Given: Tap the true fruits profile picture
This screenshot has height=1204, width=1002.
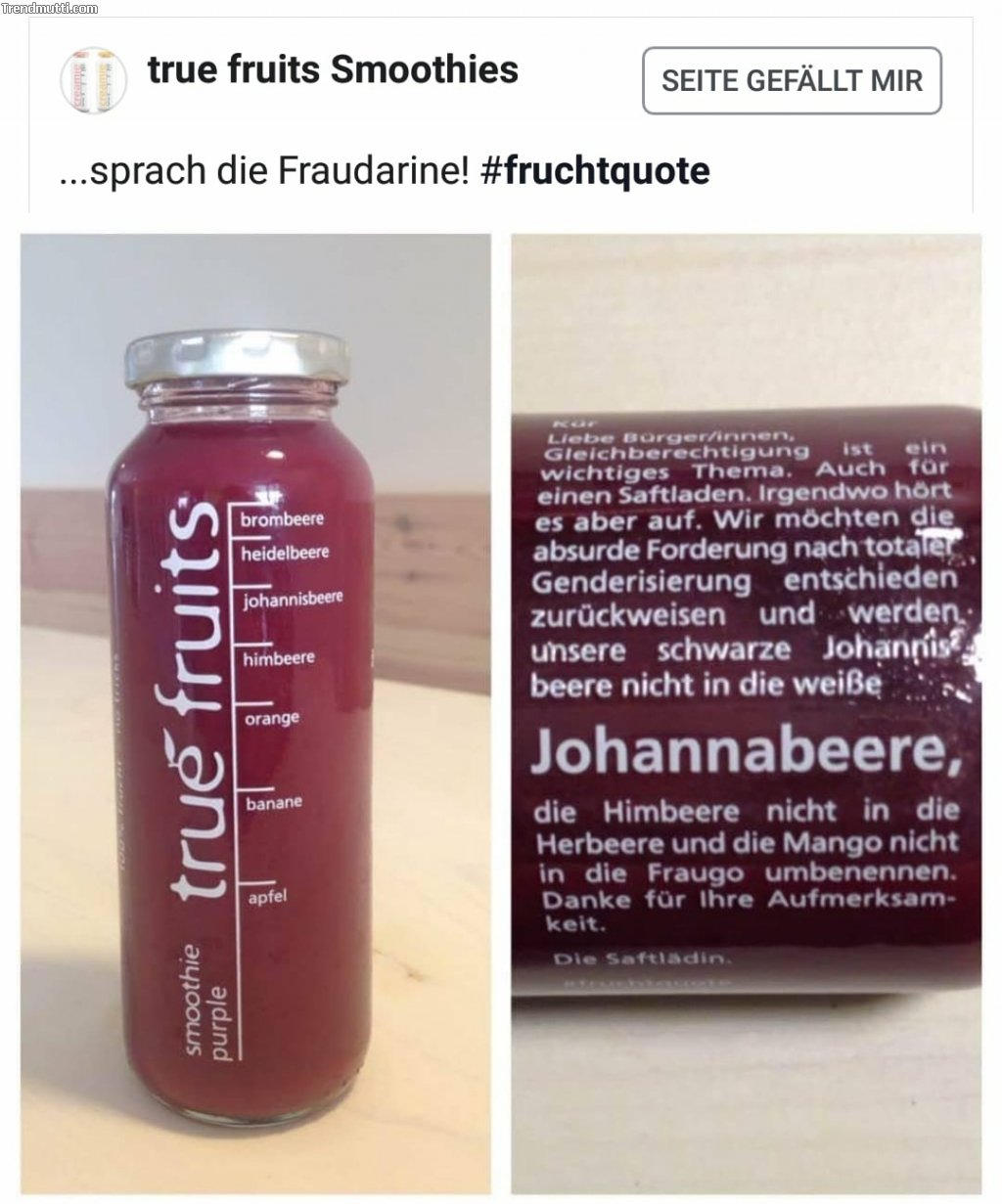Looking at the screenshot, I should point(94,77).
